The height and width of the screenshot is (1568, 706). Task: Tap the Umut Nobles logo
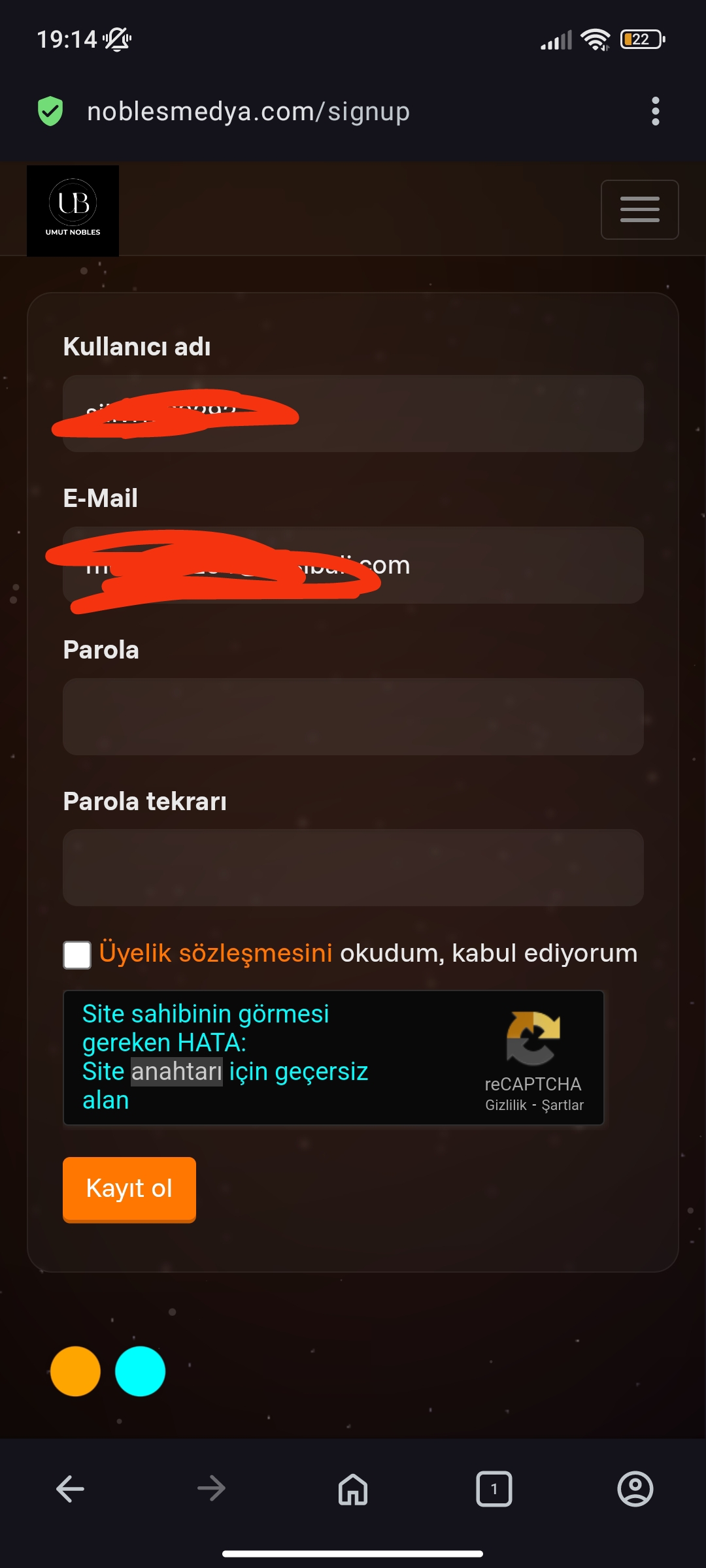coord(73,210)
